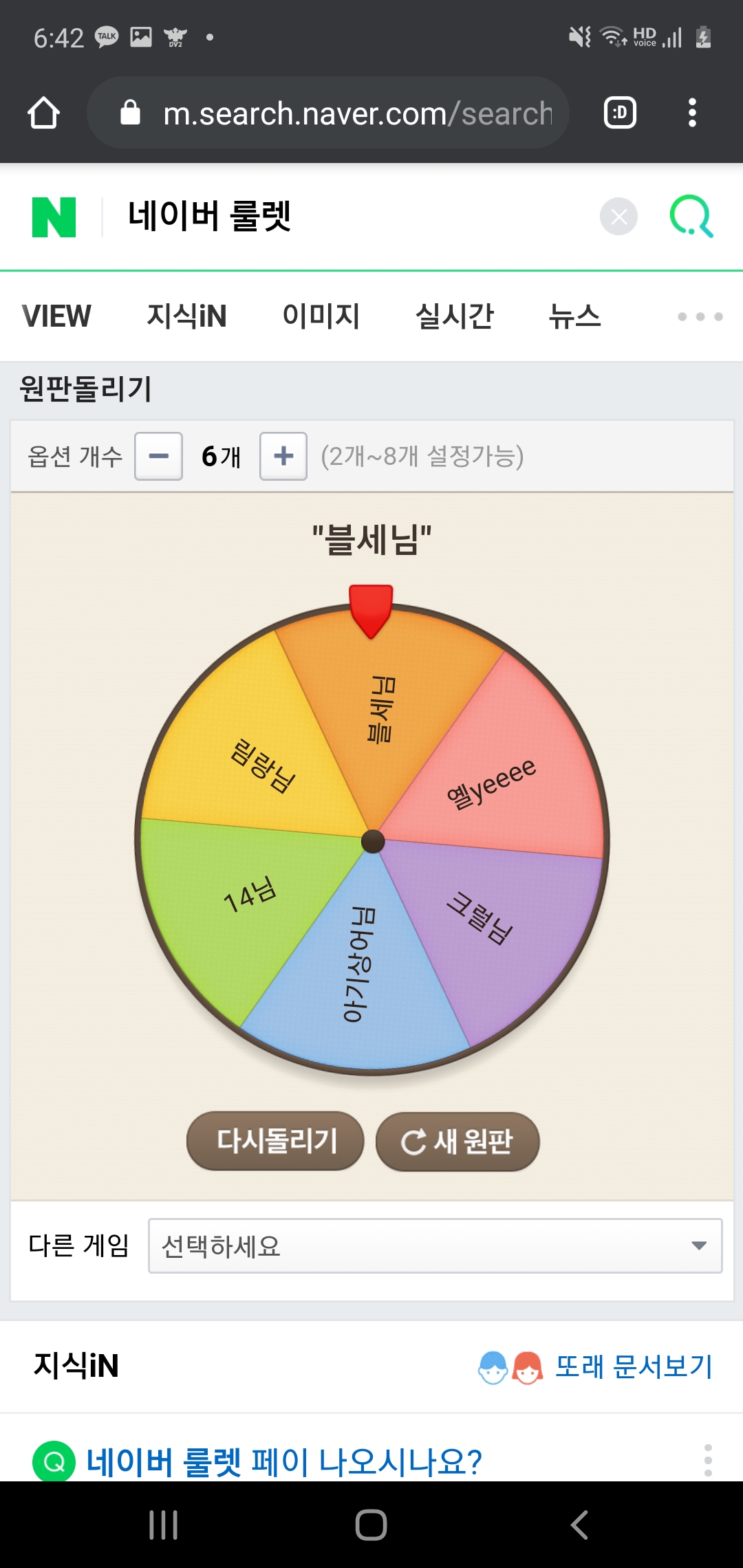Decrease the option count
Viewport: 743px width, 1568px height.
point(159,456)
